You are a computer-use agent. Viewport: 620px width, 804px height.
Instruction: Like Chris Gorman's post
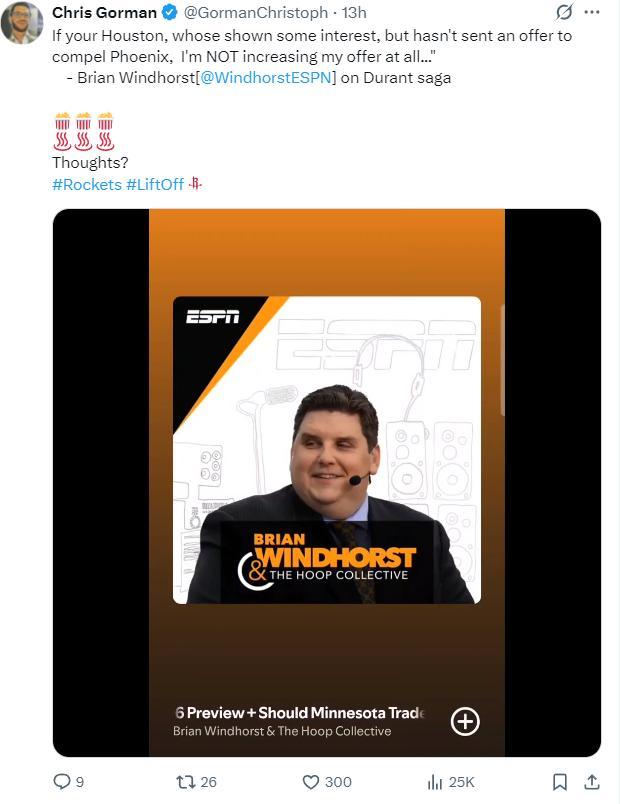311,782
